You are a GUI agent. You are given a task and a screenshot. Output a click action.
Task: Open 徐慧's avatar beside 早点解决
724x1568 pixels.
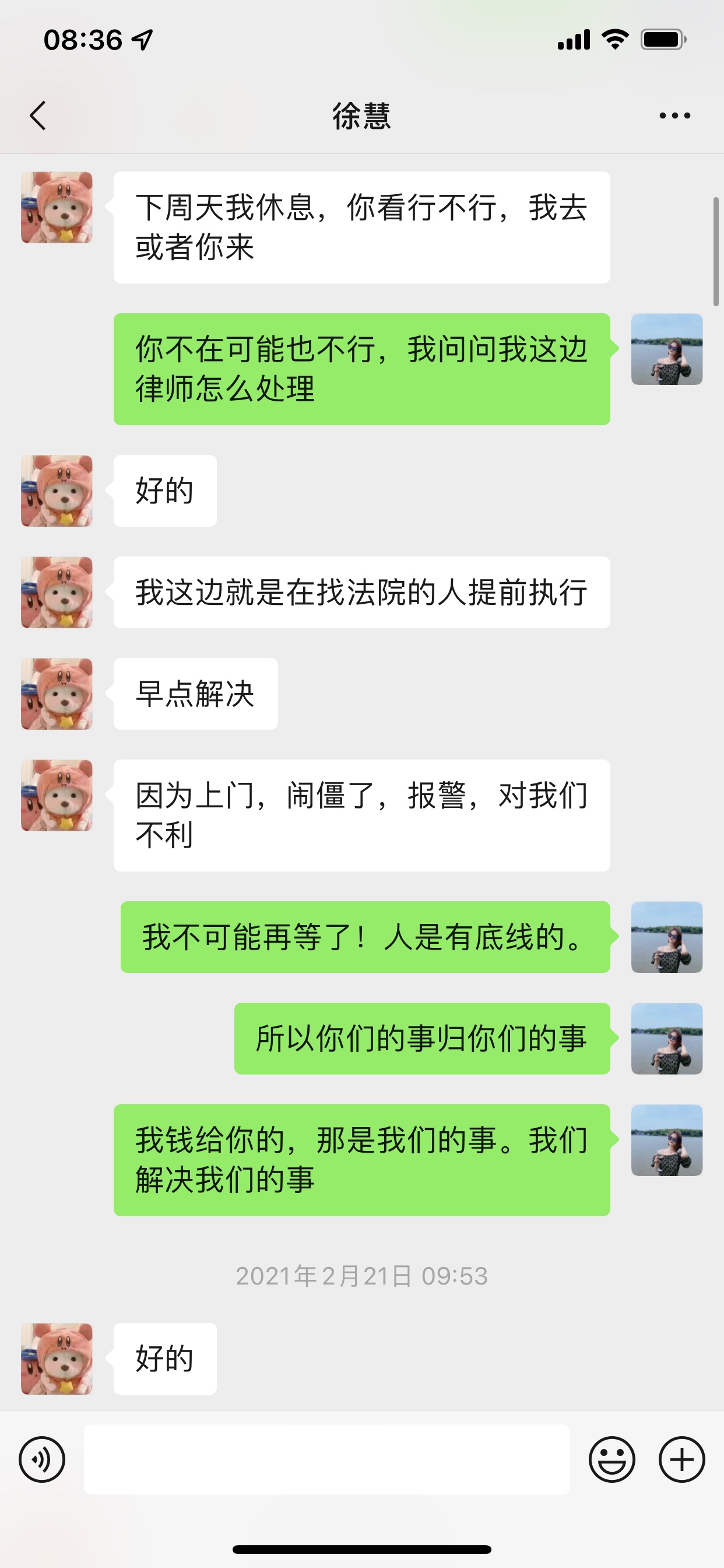tap(57, 694)
